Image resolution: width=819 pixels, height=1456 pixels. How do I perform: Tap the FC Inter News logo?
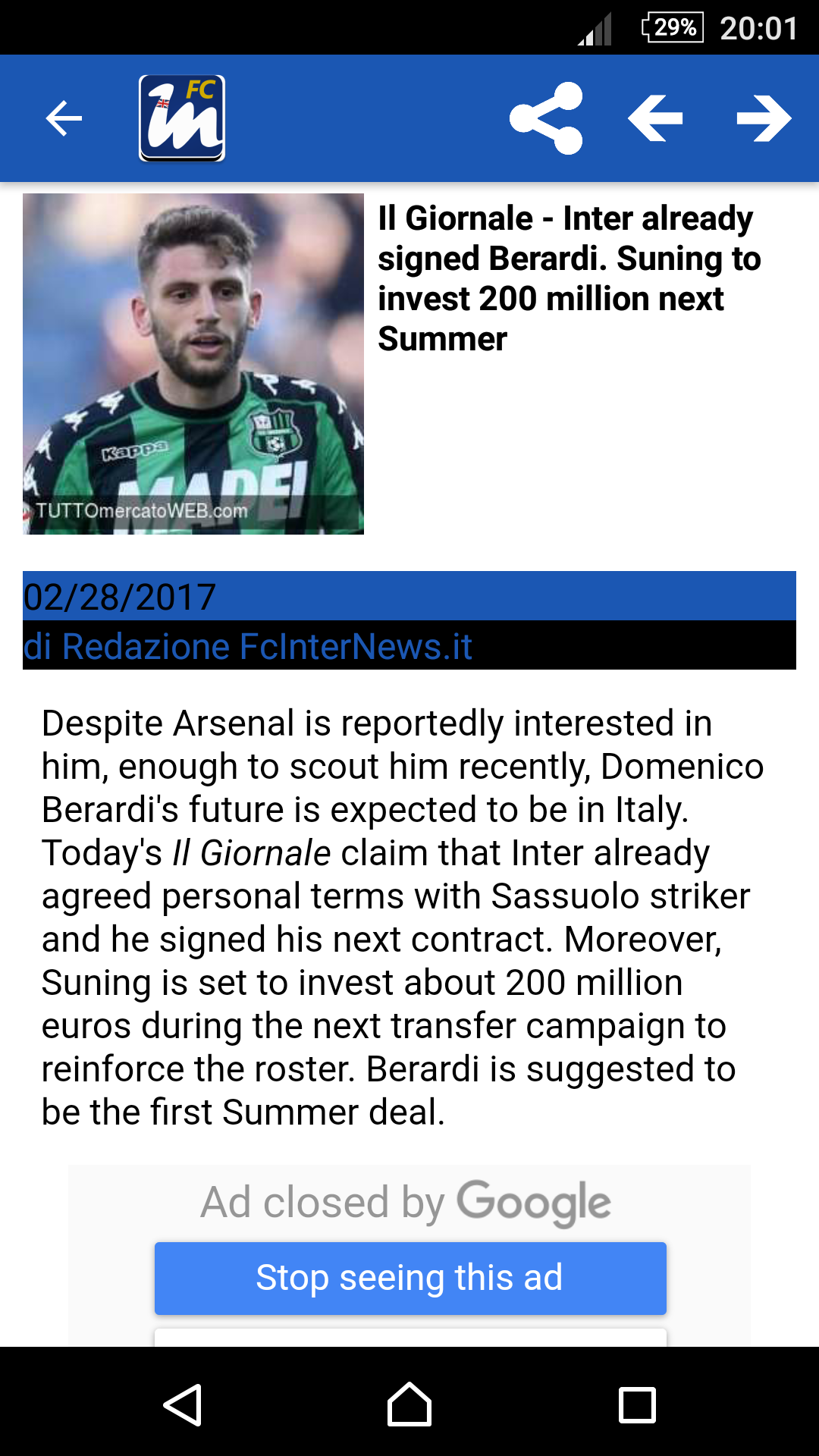coord(182,118)
